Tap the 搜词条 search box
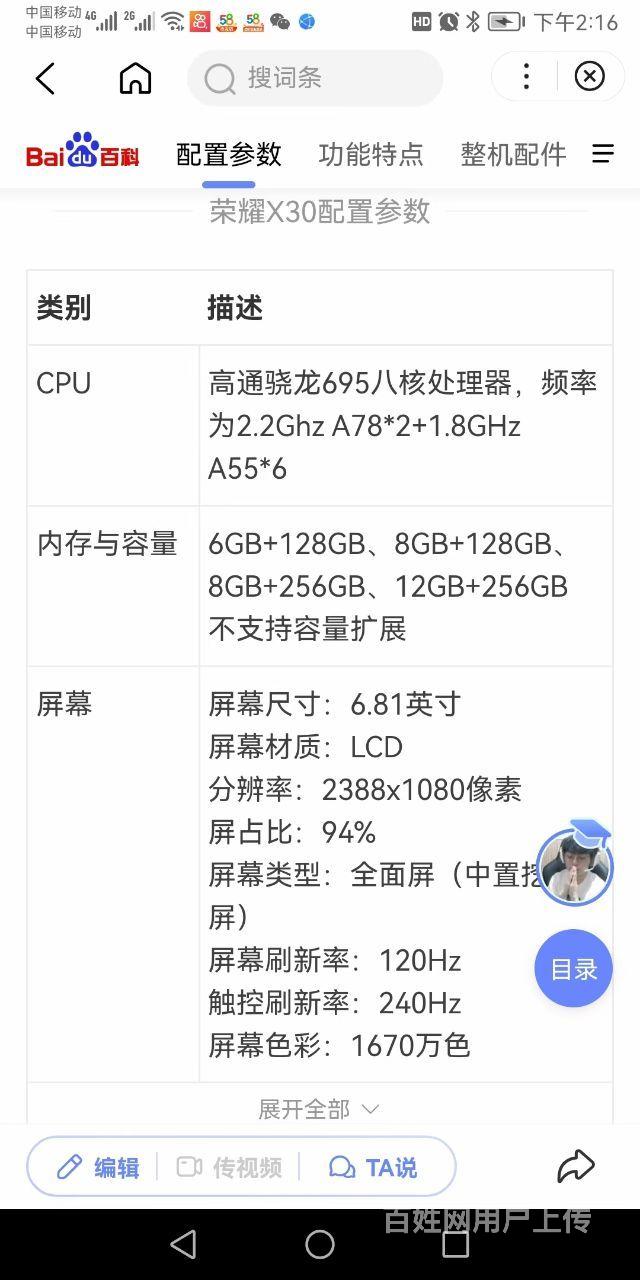Screen dimensions: 640x1280 tap(314, 78)
